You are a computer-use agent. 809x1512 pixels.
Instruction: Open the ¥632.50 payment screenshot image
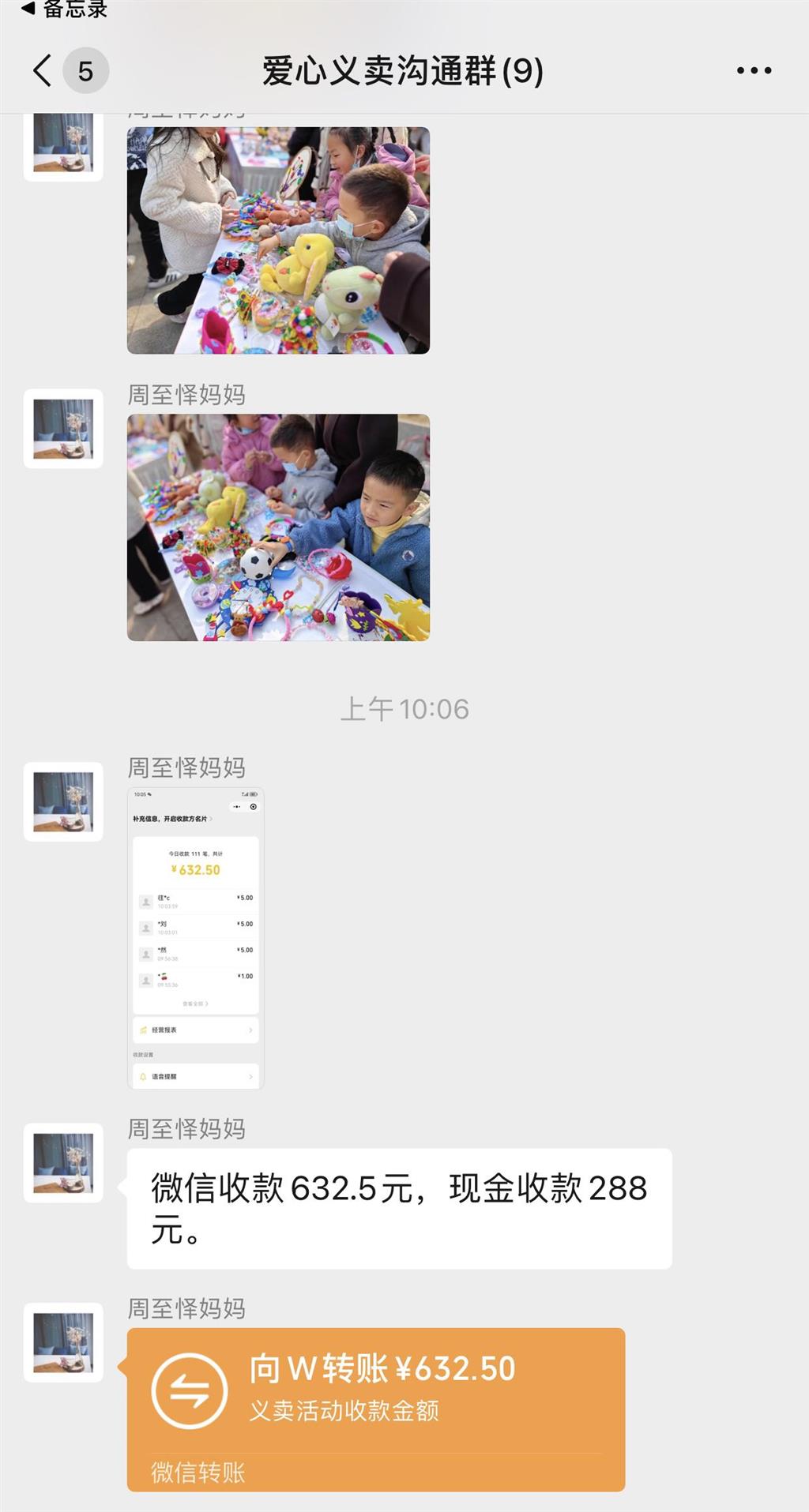pyautogui.click(x=195, y=937)
